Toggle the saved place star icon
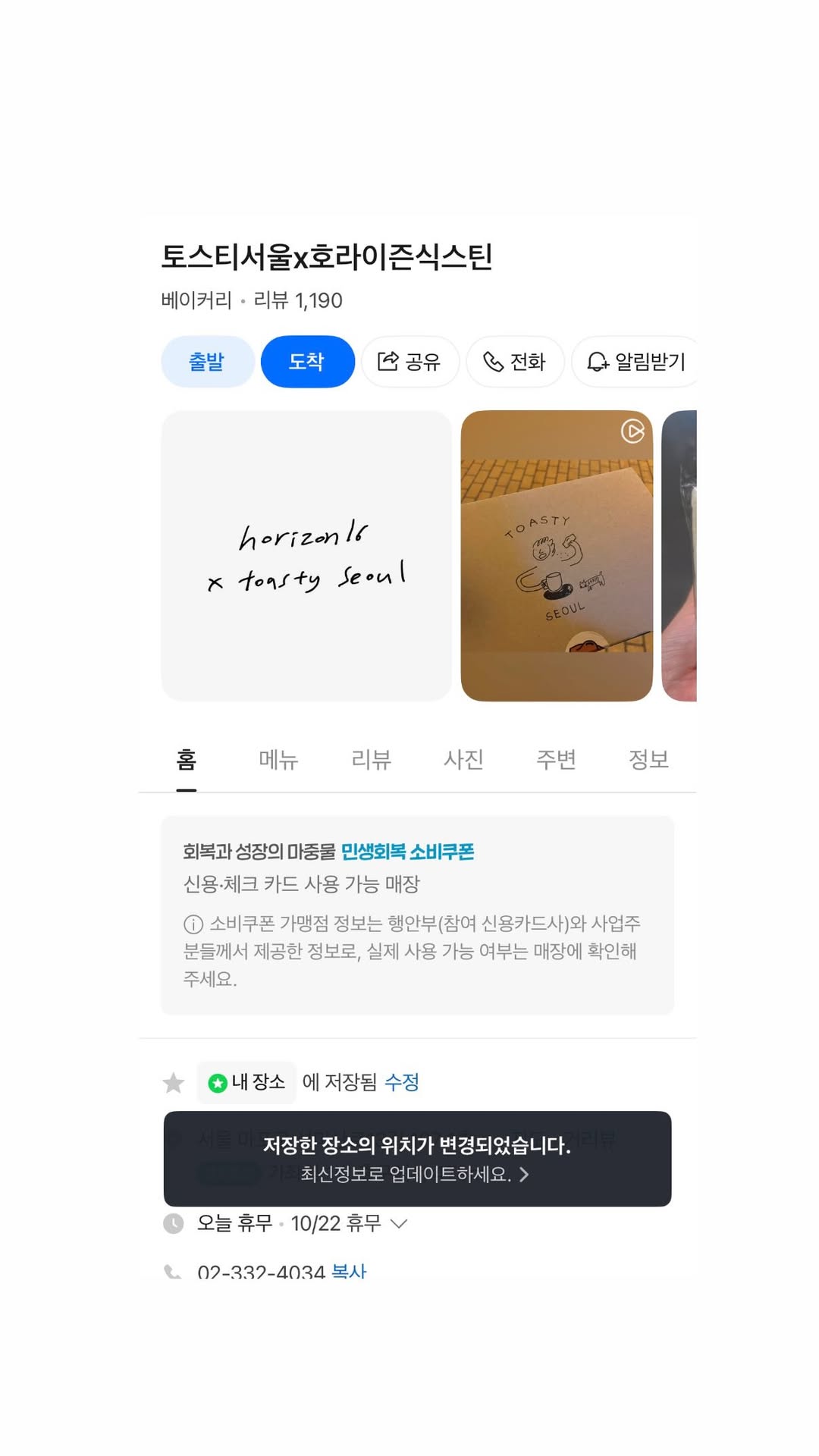The width and height of the screenshot is (819, 1456). tap(174, 1083)
